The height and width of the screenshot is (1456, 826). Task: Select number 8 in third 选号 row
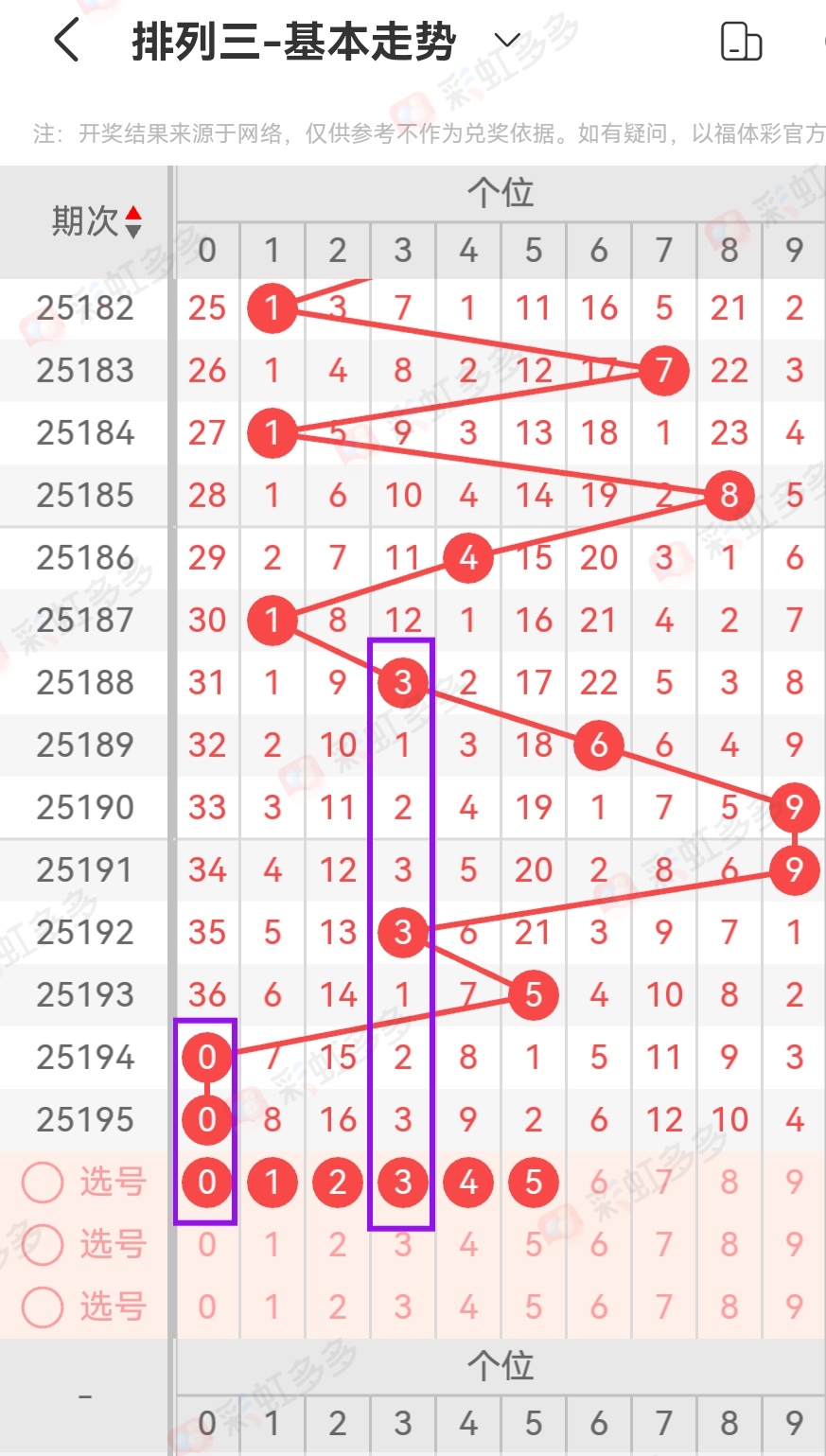coord(729,1307)
